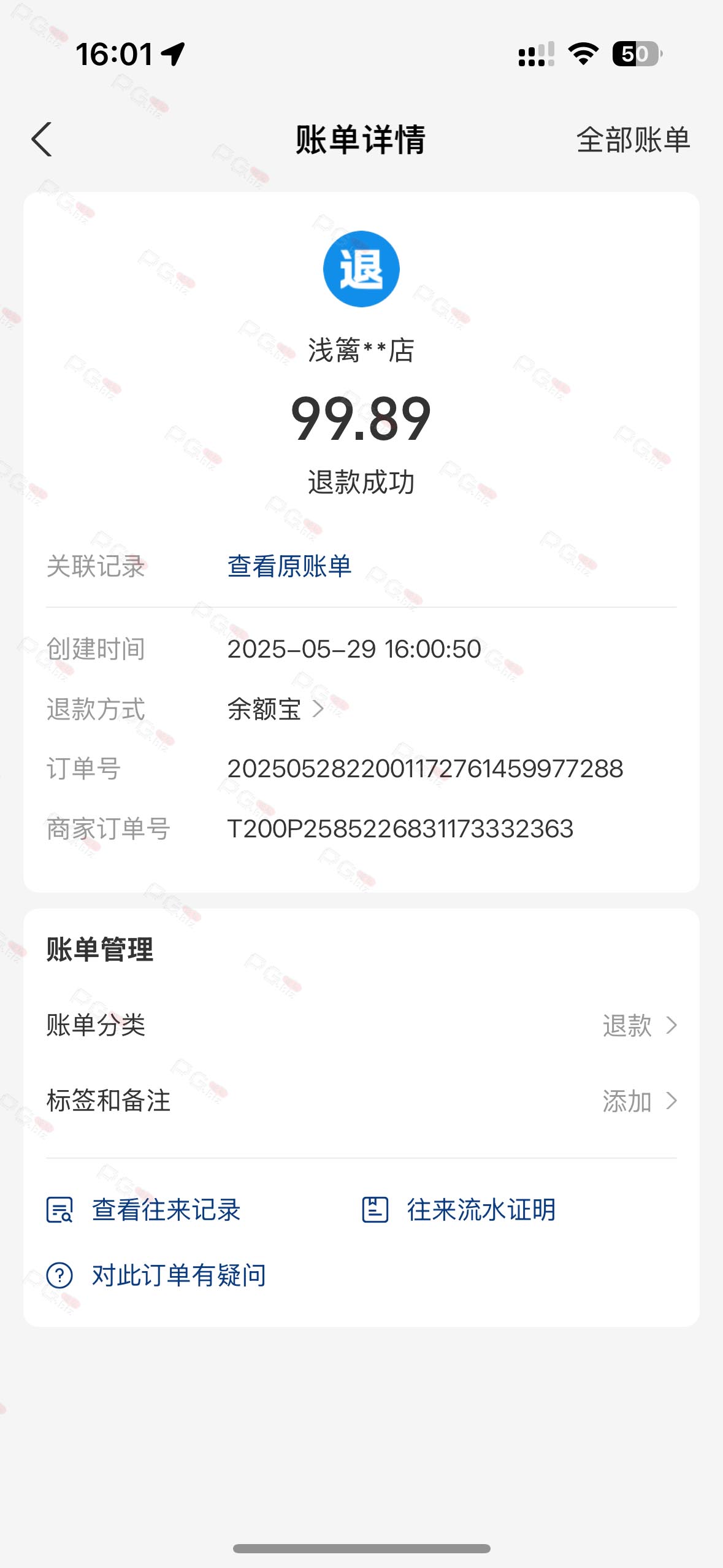Tap 对此订单有疑问 for order help

point(156,1275)
